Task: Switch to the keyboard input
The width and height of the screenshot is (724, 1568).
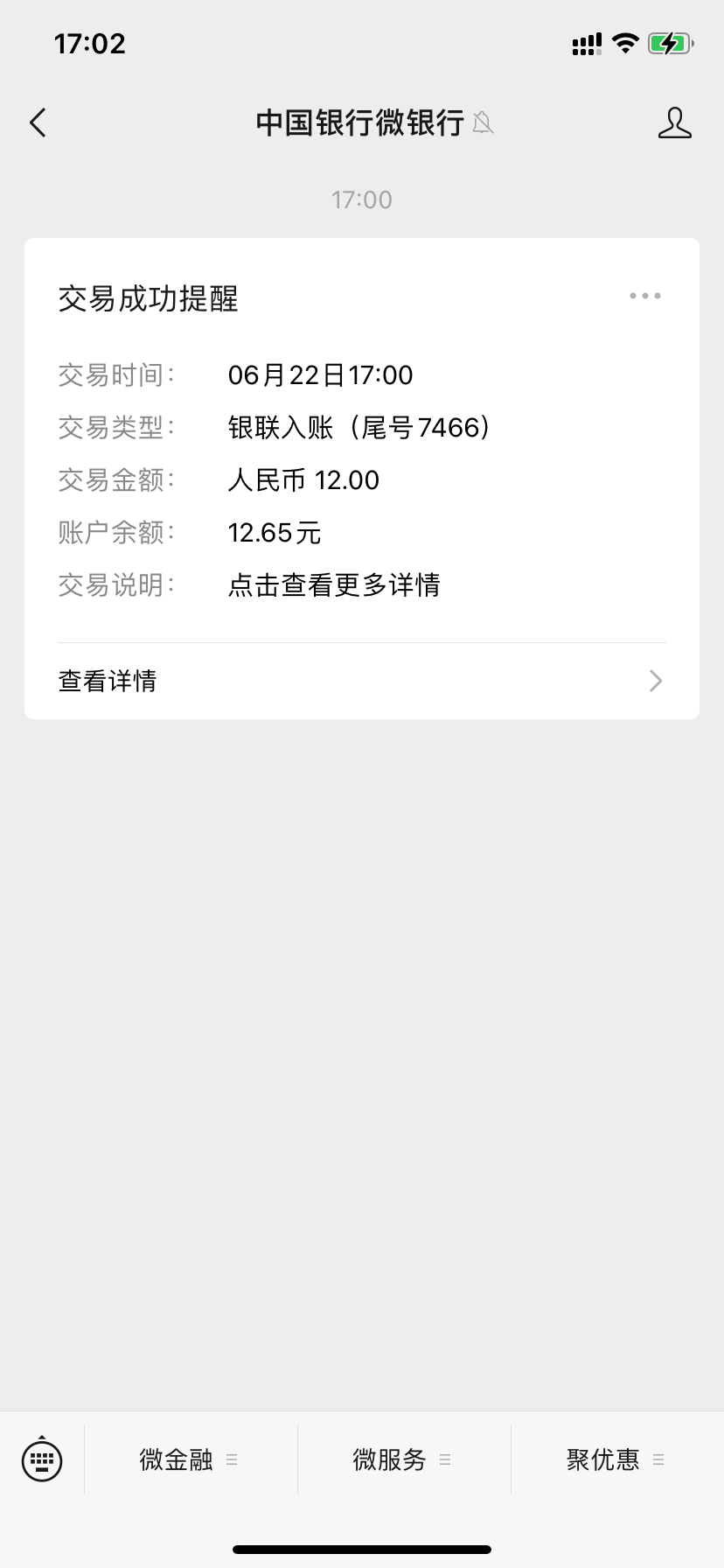Action: click(x=42, y=1459)
